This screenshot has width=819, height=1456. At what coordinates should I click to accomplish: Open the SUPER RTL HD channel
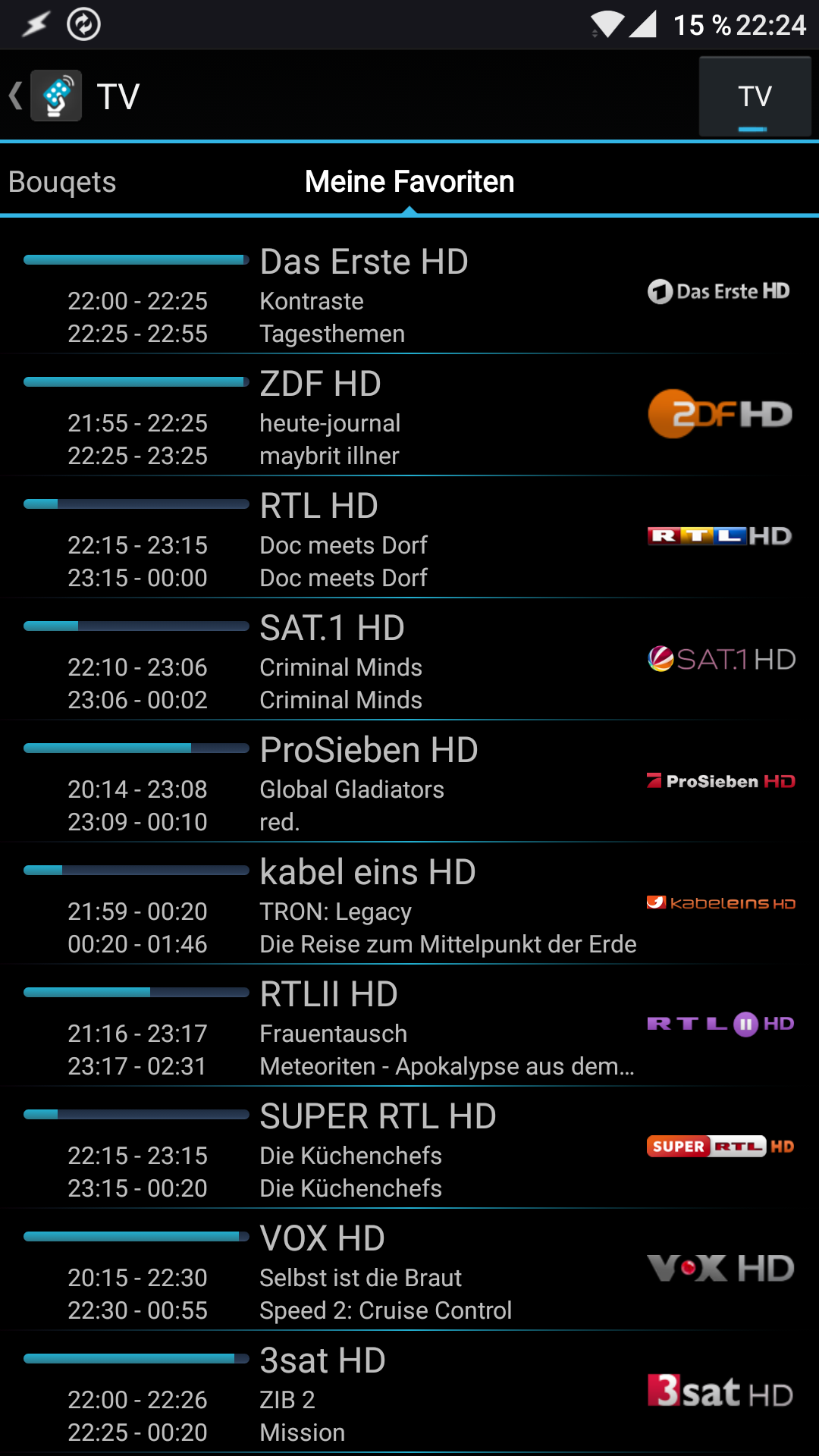pos(409,1149)
